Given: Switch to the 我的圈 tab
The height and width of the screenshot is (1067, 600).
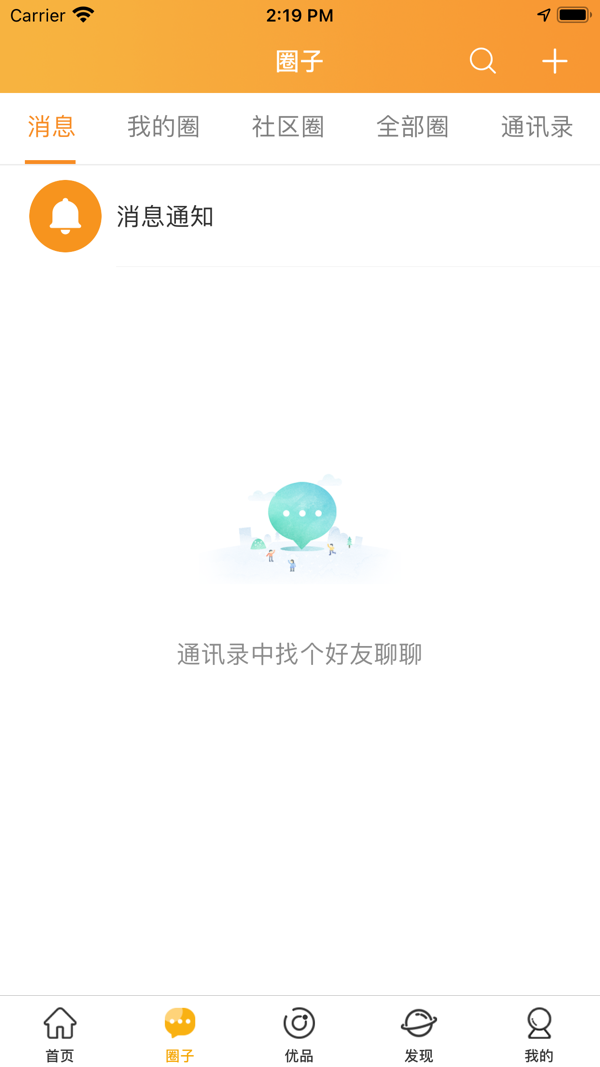Looking at the screenshot, I should pyautogui.click(x=164, y=127).
